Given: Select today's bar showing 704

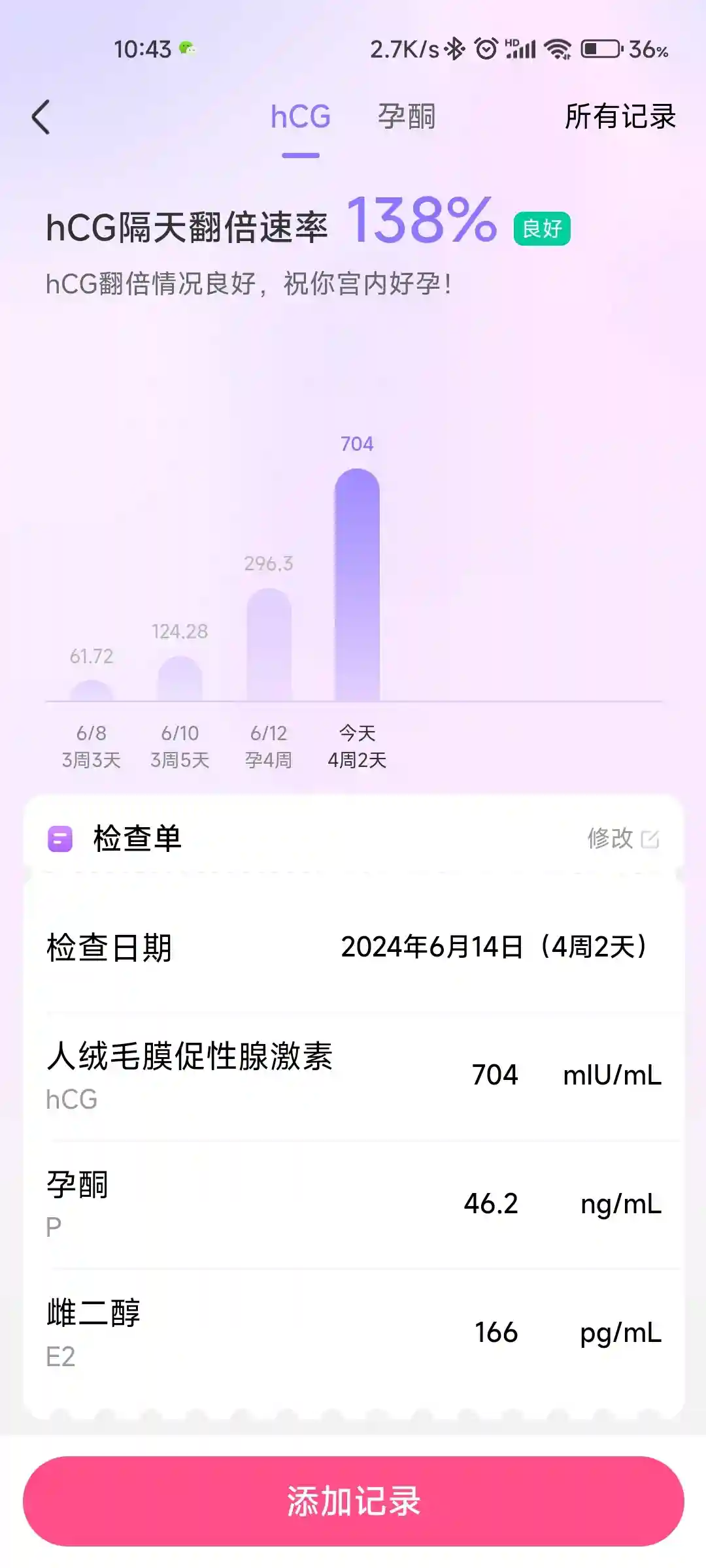Looking at the screenshot, I should (357, 585).
